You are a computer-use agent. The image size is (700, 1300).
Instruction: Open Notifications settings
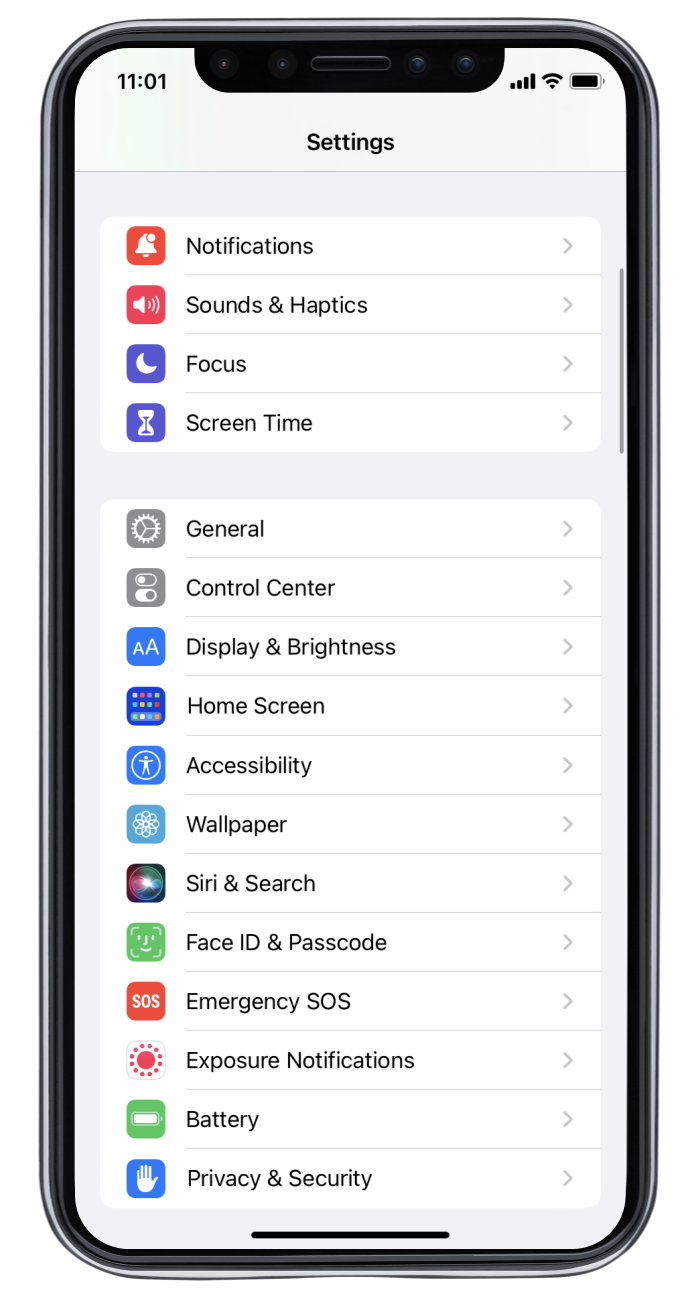[350, 246]
